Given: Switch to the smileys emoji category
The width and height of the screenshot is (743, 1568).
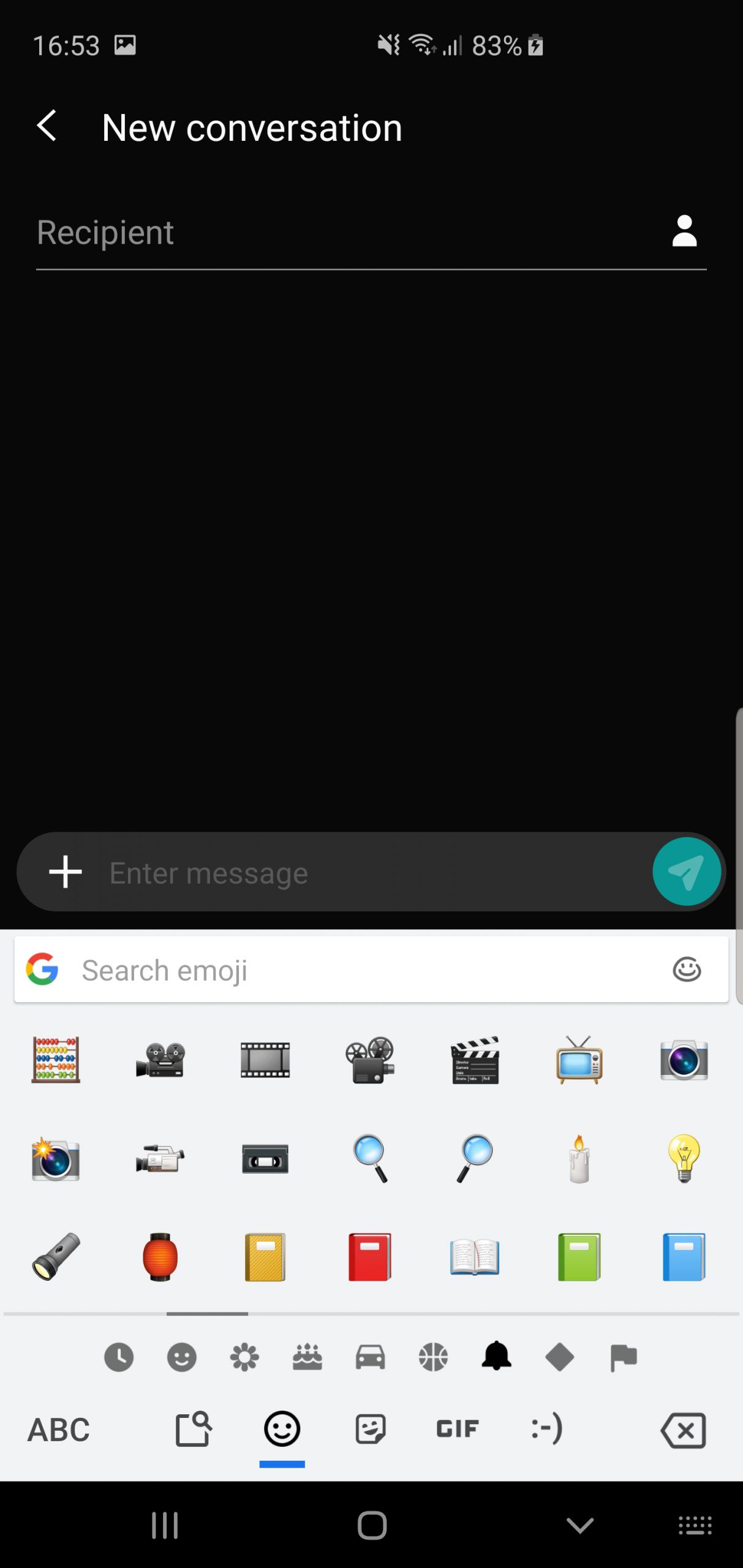Looking at the screenshot, I should point(182,1357).
